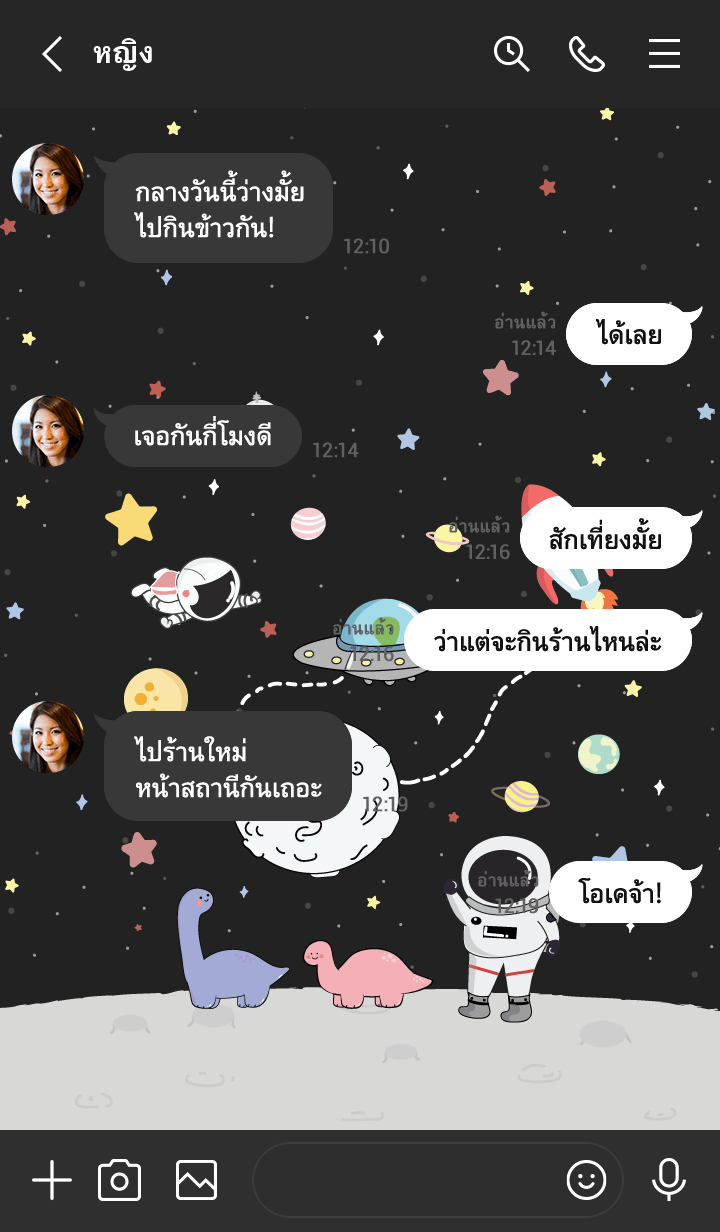720x1232 pixels.
Task: Open the chat menu with three lines
Action: [x=664, y=54]
